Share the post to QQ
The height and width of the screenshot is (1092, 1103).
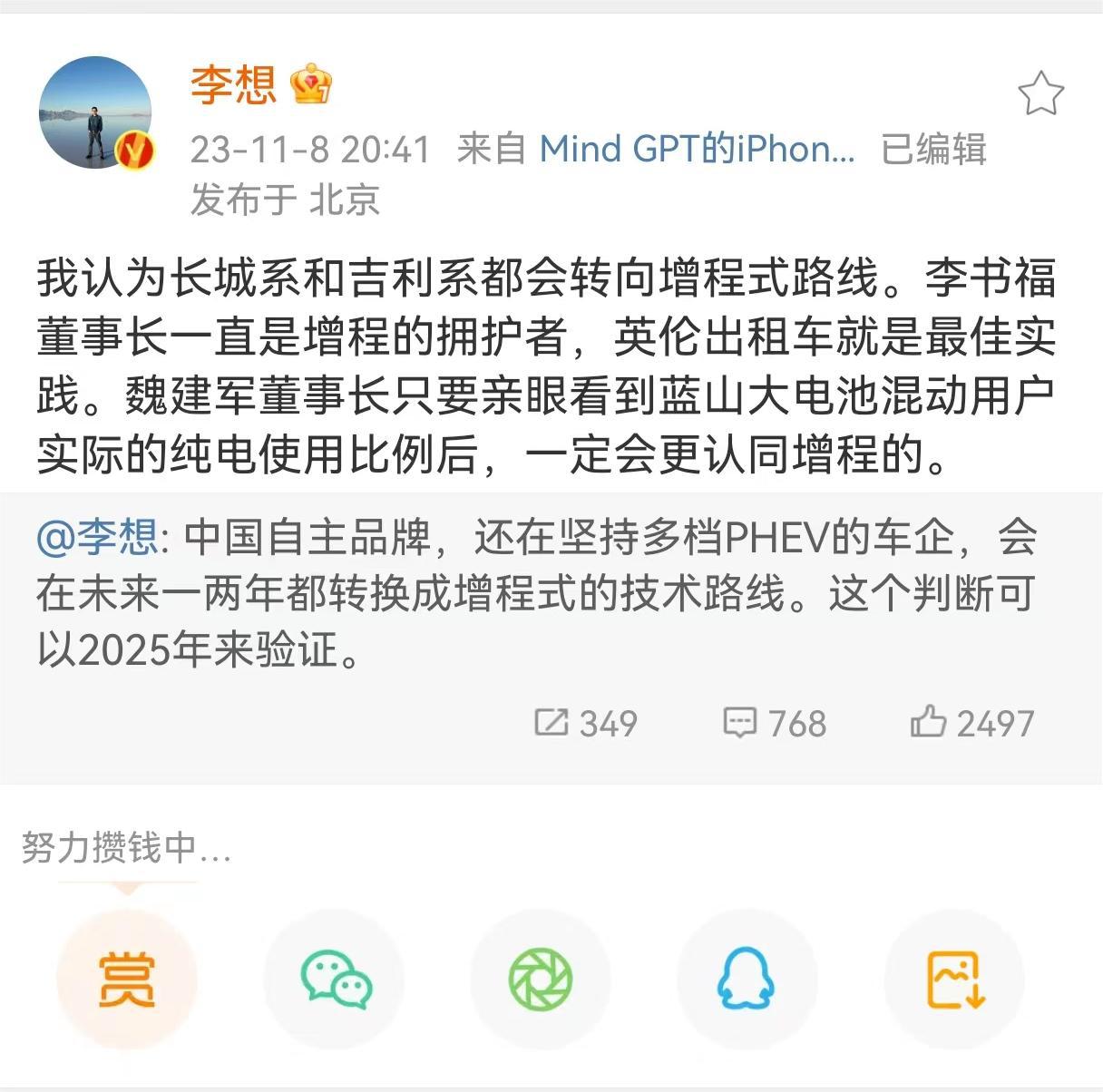click(747, 980)
